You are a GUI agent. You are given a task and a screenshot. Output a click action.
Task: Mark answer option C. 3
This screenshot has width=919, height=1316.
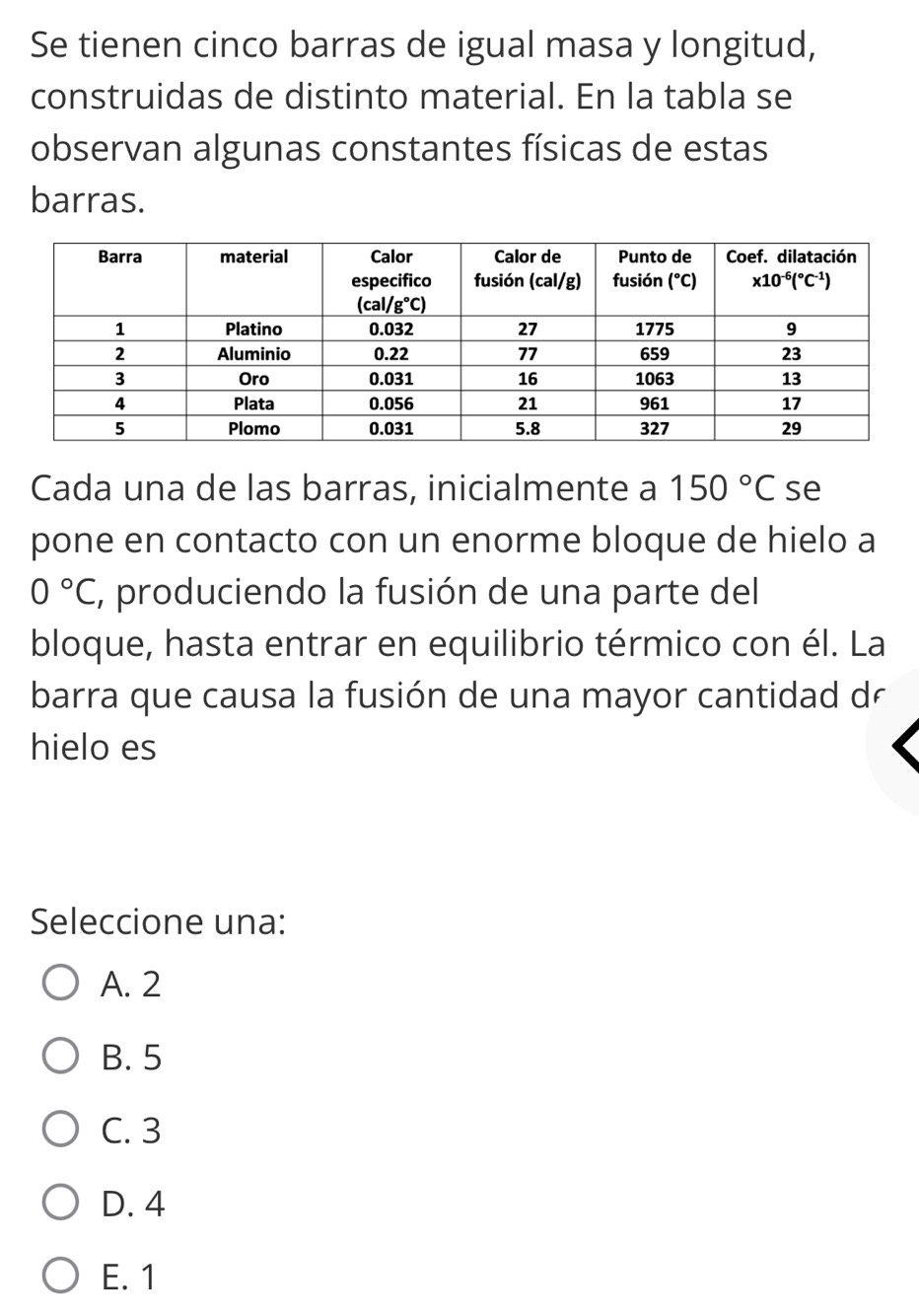tap(61, 1131)
